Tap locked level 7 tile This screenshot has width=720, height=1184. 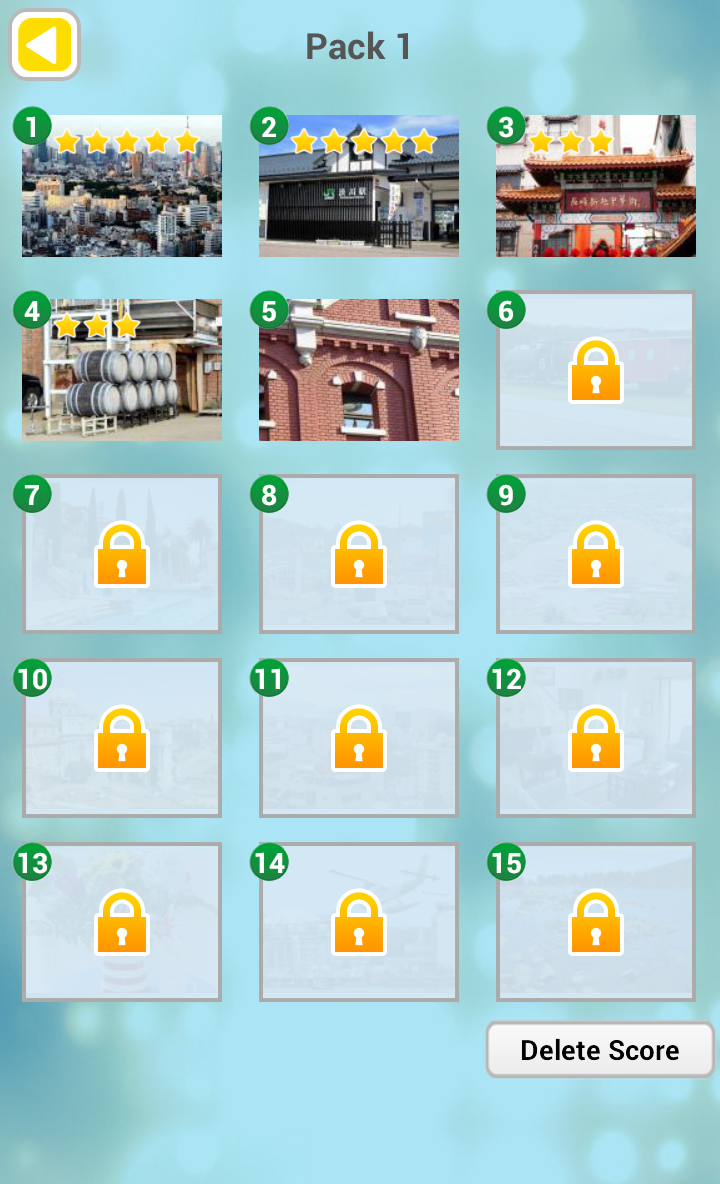tap(122, 554)
